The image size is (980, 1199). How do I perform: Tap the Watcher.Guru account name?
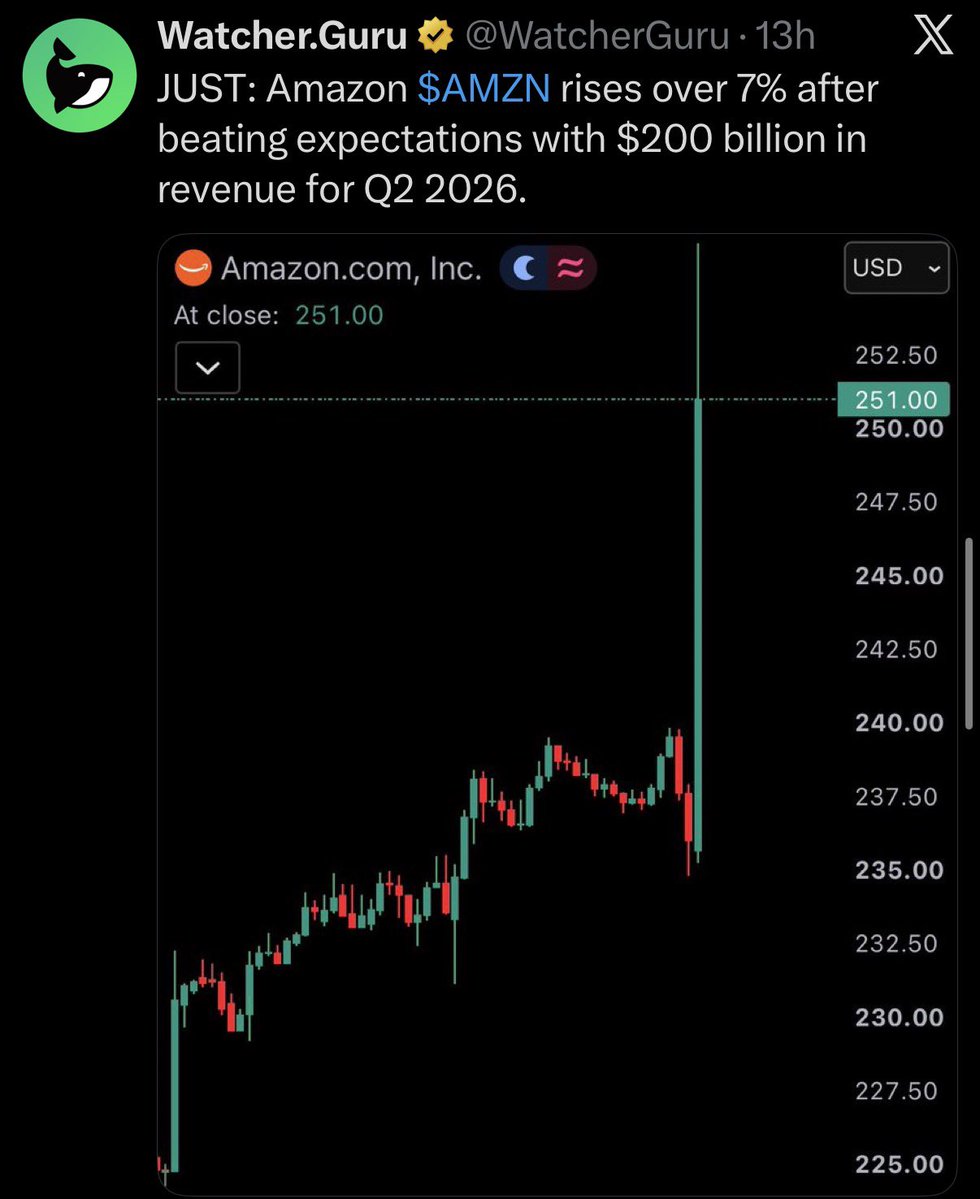coord(282,36)
